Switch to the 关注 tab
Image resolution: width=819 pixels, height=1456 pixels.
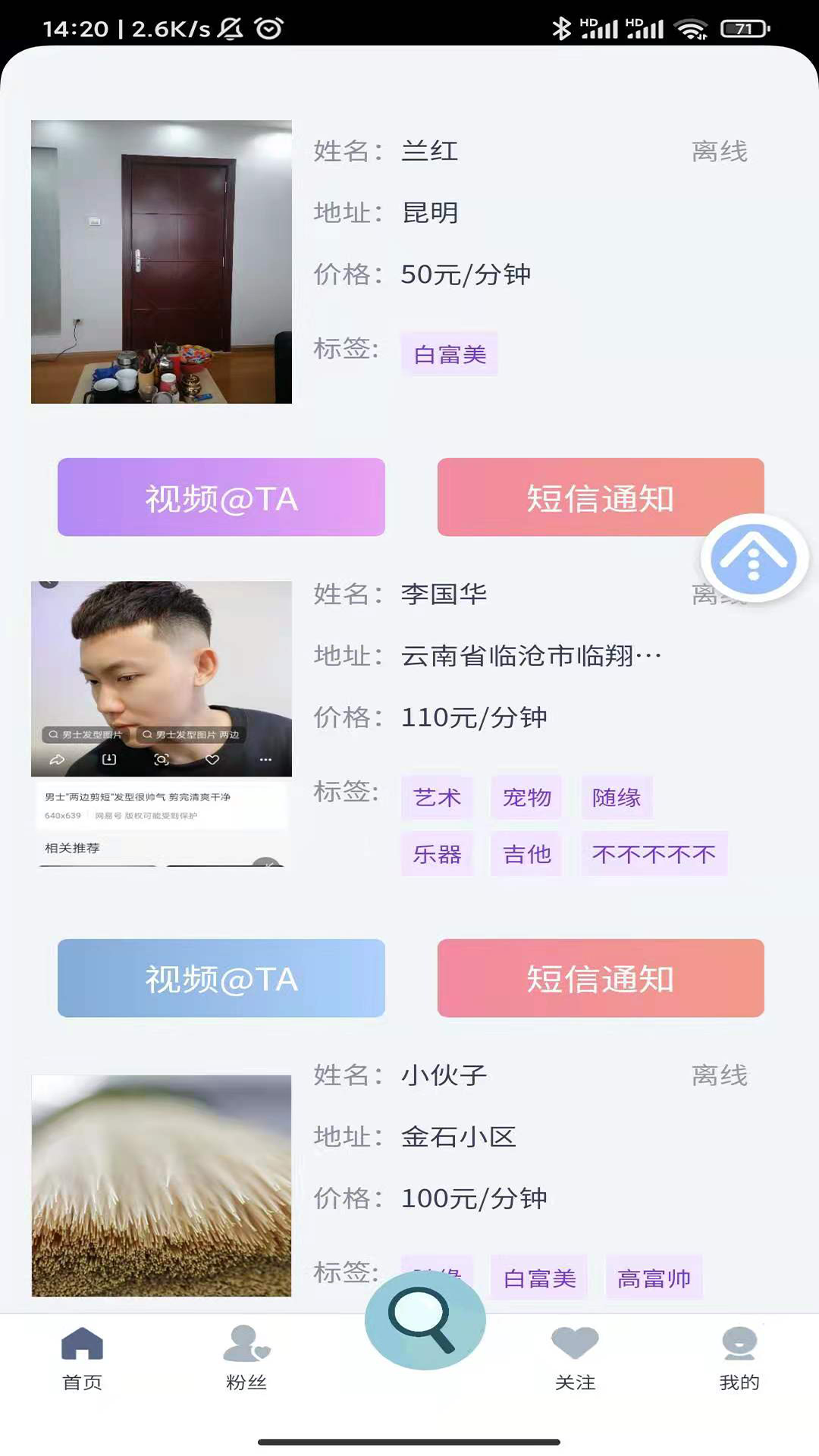[x=575, y=1358]
